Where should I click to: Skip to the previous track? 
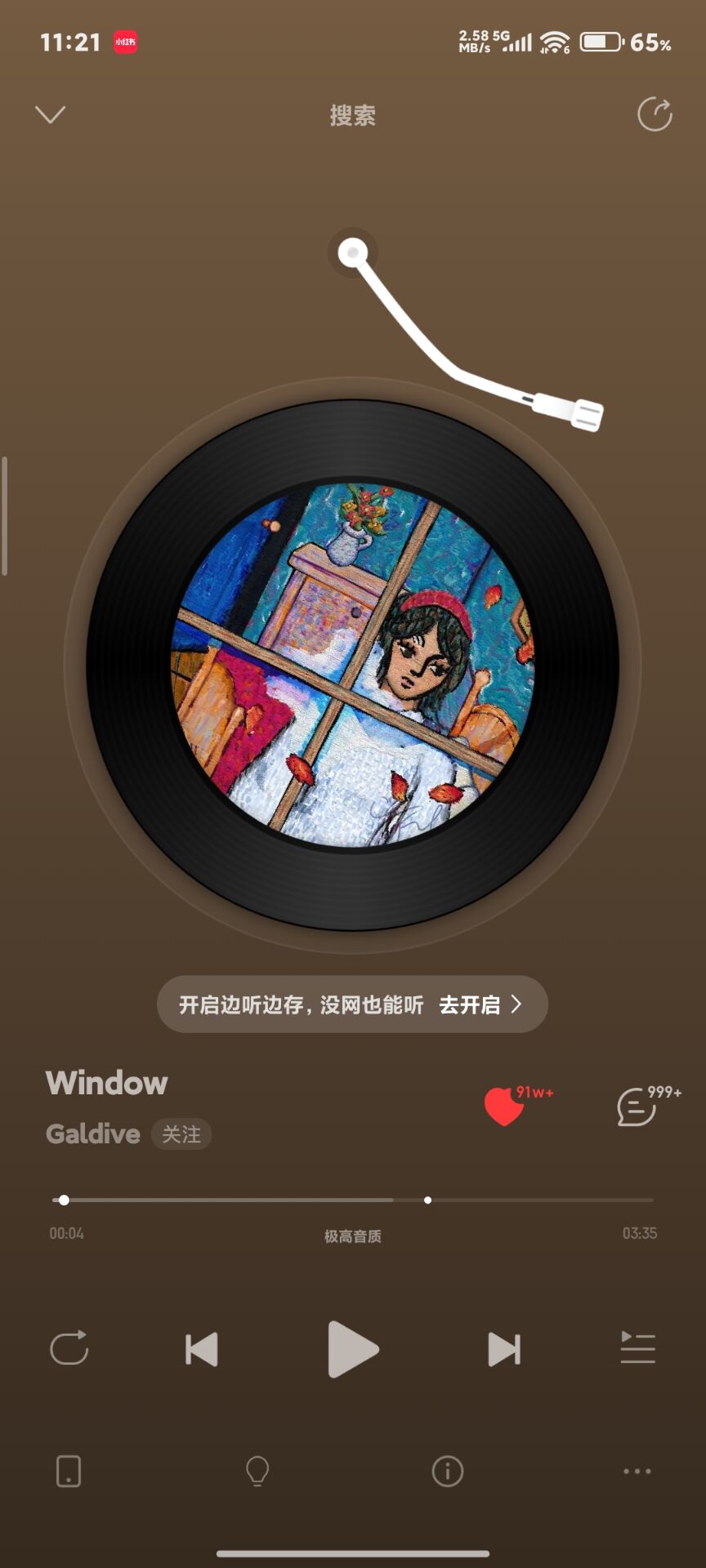(201, 1349)
